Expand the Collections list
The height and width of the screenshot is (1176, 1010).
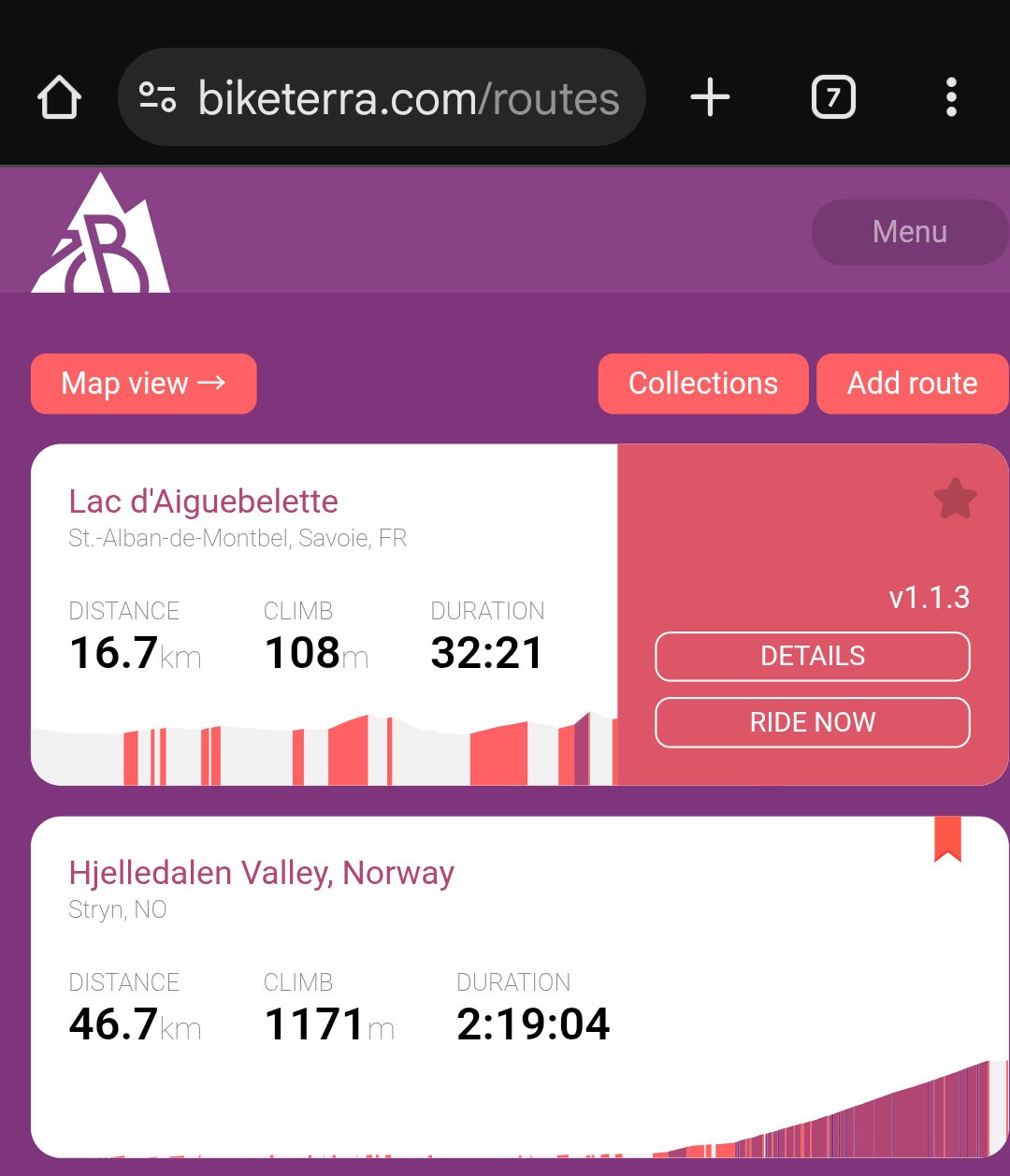pyautogui.click(x=702, y=383)
